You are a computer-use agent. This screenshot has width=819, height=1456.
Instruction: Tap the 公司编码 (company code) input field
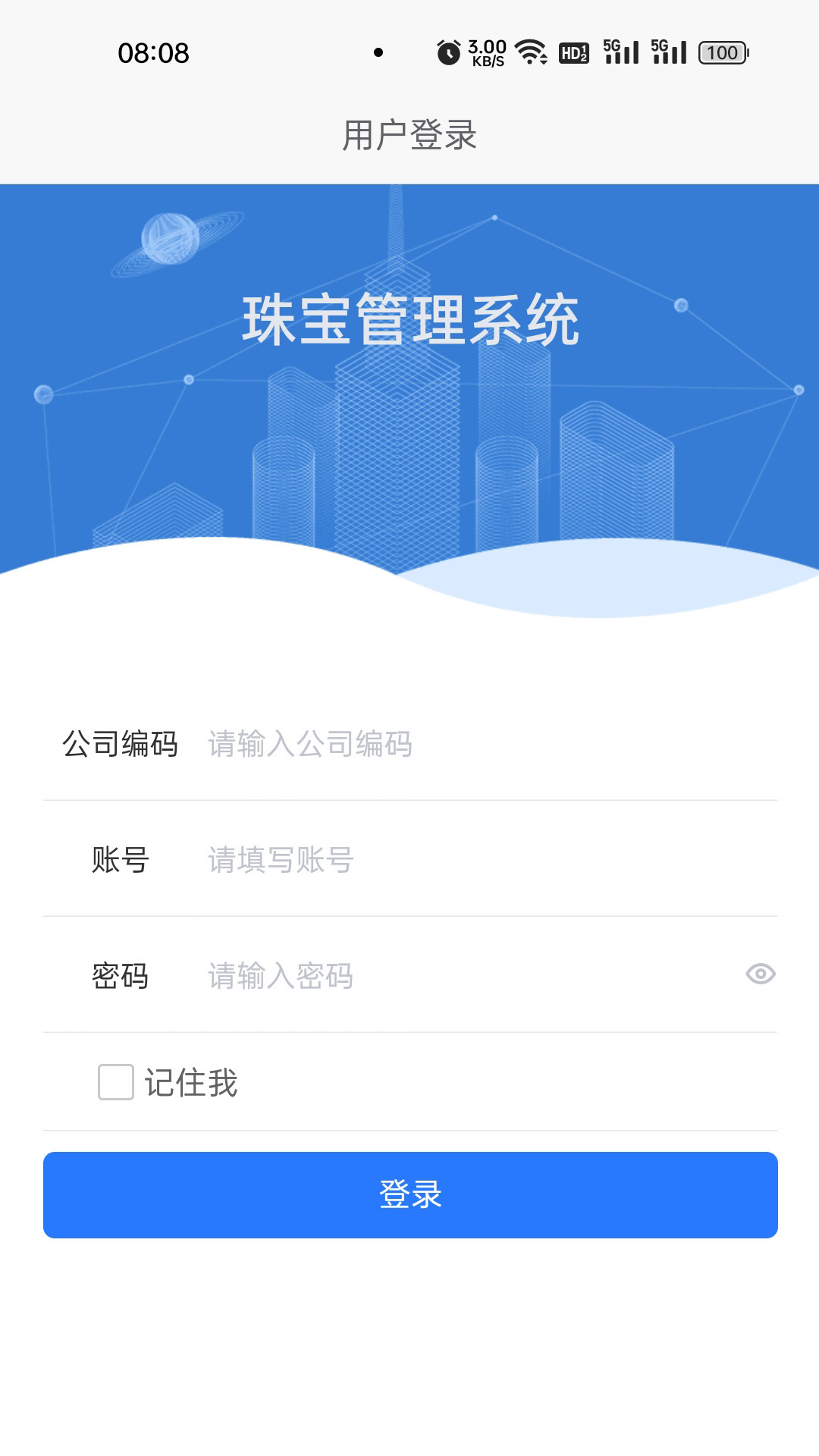click(x=485, y=744)
